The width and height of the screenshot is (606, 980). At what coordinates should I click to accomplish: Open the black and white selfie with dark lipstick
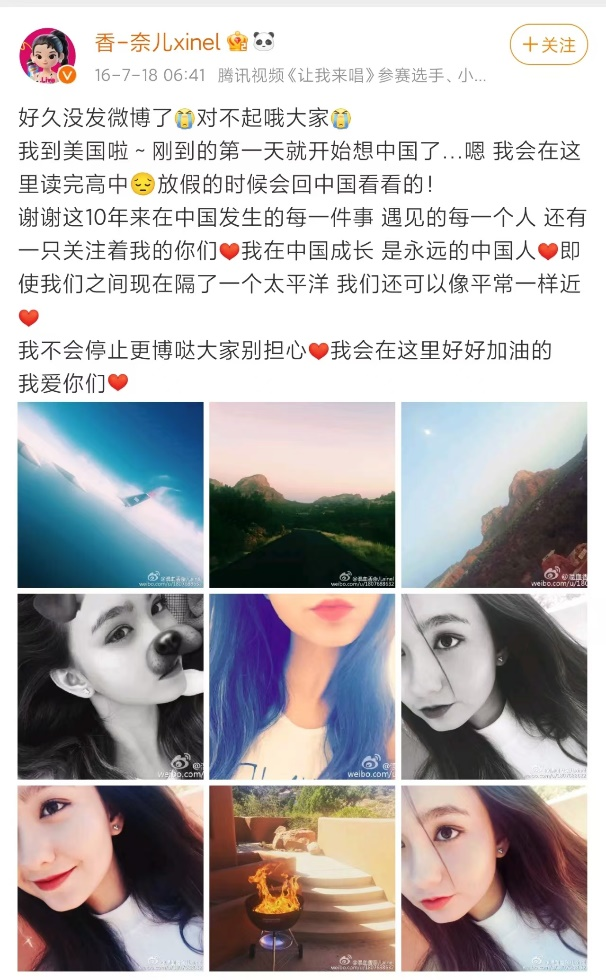[494, 686]
